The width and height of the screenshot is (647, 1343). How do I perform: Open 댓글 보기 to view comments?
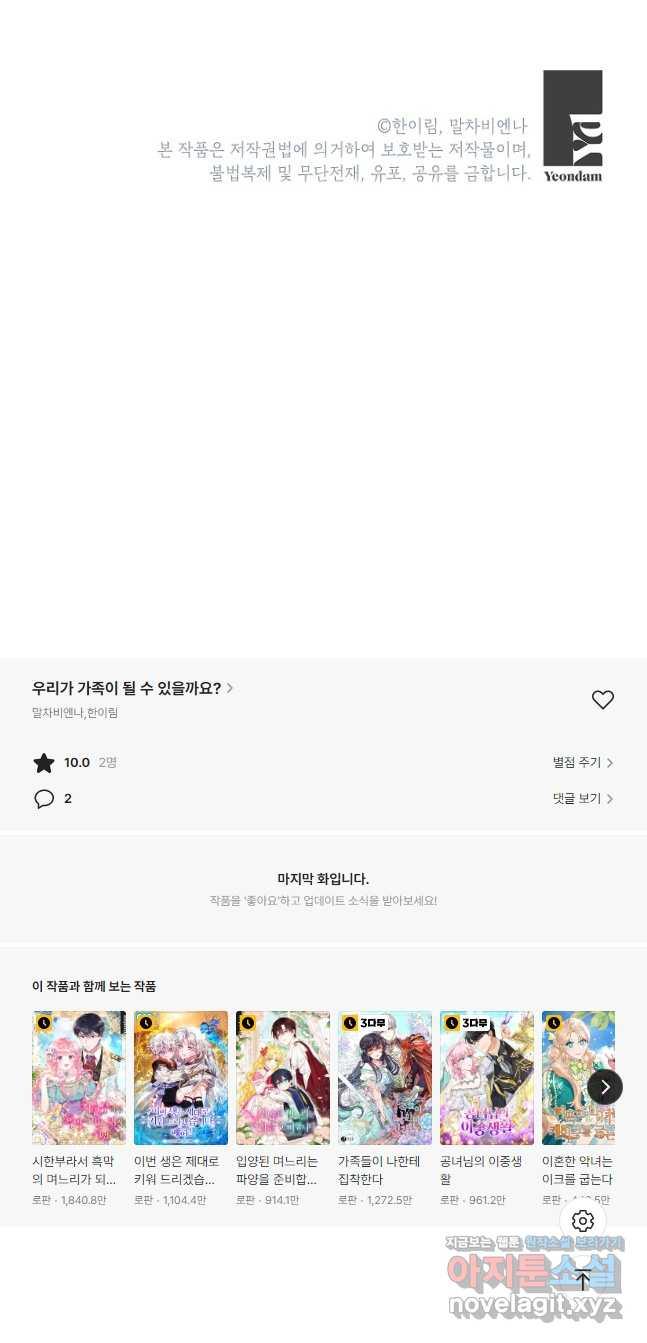(x=583, y=799)
